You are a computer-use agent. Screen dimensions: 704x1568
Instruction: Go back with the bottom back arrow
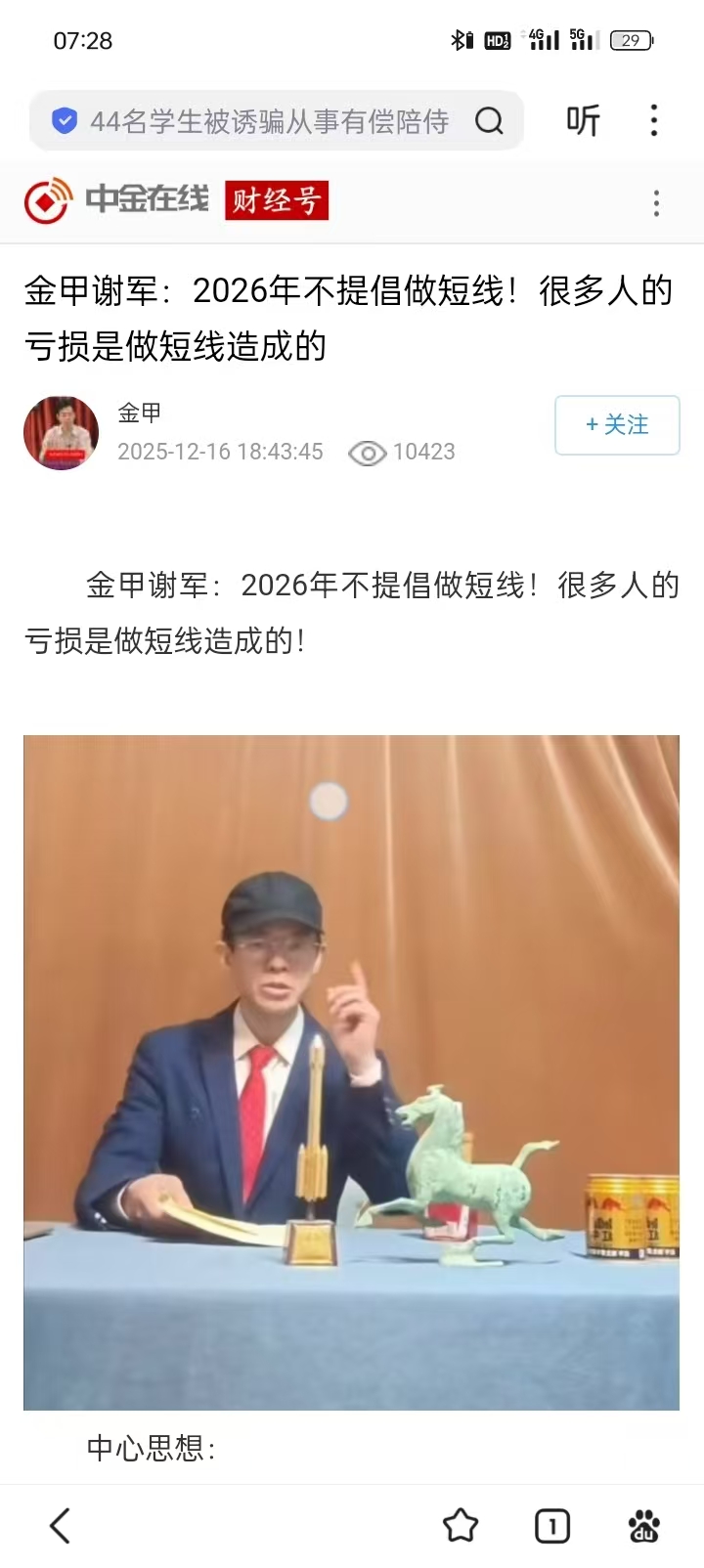(61, 1525)
